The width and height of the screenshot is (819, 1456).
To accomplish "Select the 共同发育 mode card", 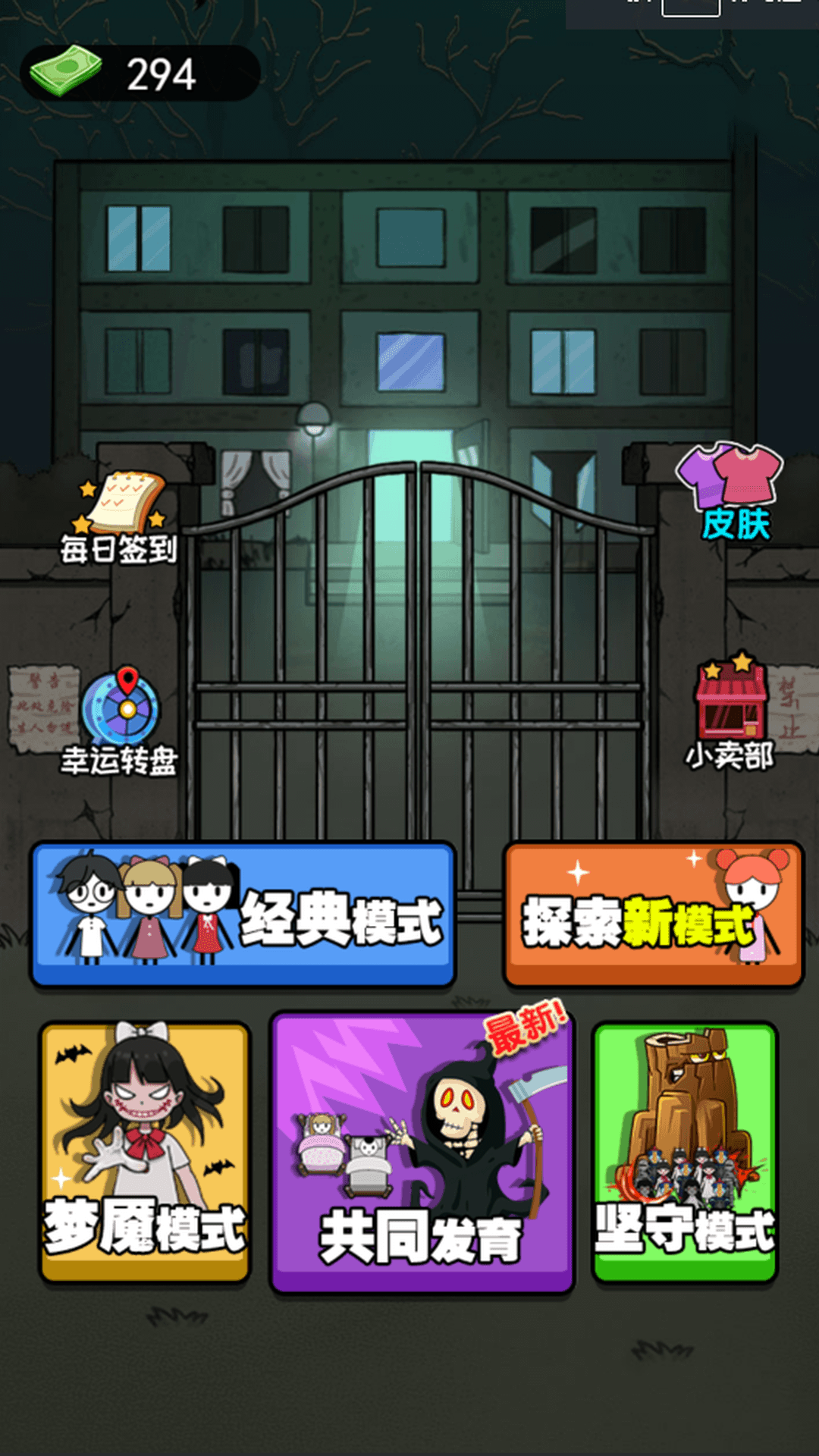I will pyautogui.click(x=422, y=1153).
